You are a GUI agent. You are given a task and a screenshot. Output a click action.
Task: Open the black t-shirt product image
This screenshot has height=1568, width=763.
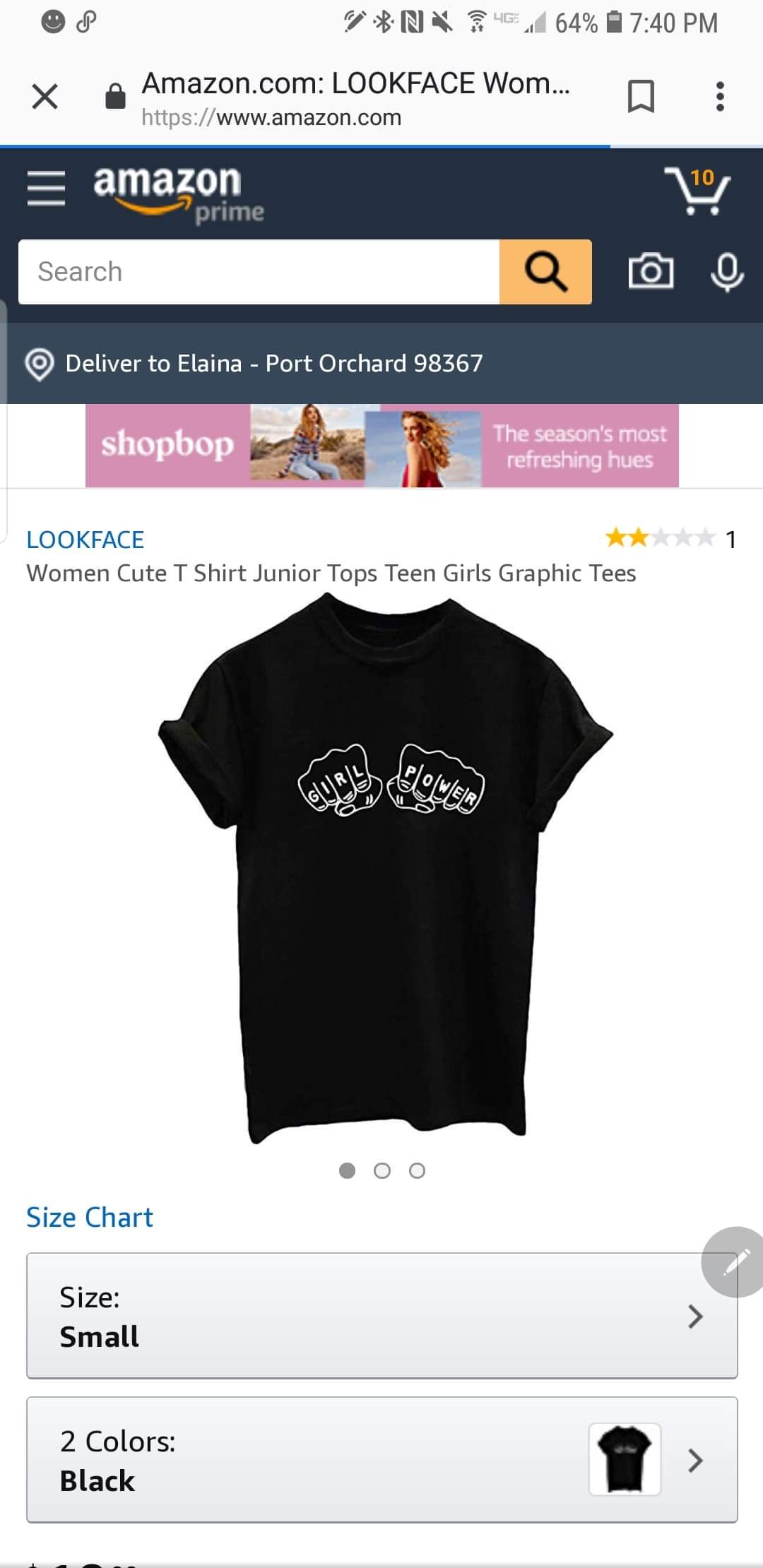click(x=385, y=869)
